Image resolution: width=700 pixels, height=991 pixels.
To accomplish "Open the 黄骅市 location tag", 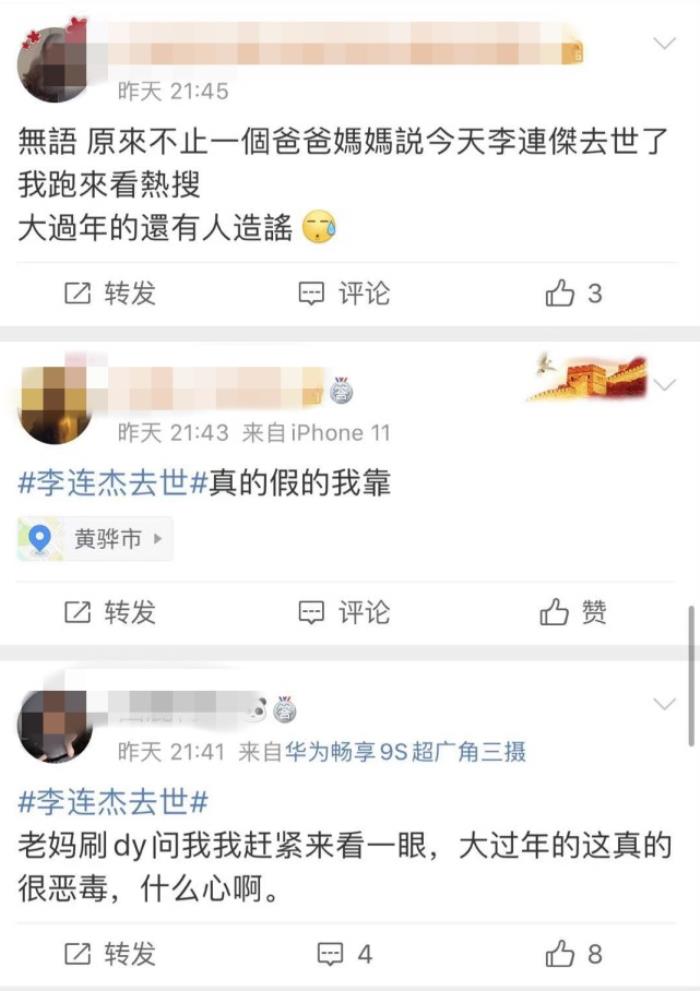I will click(96, 540).
